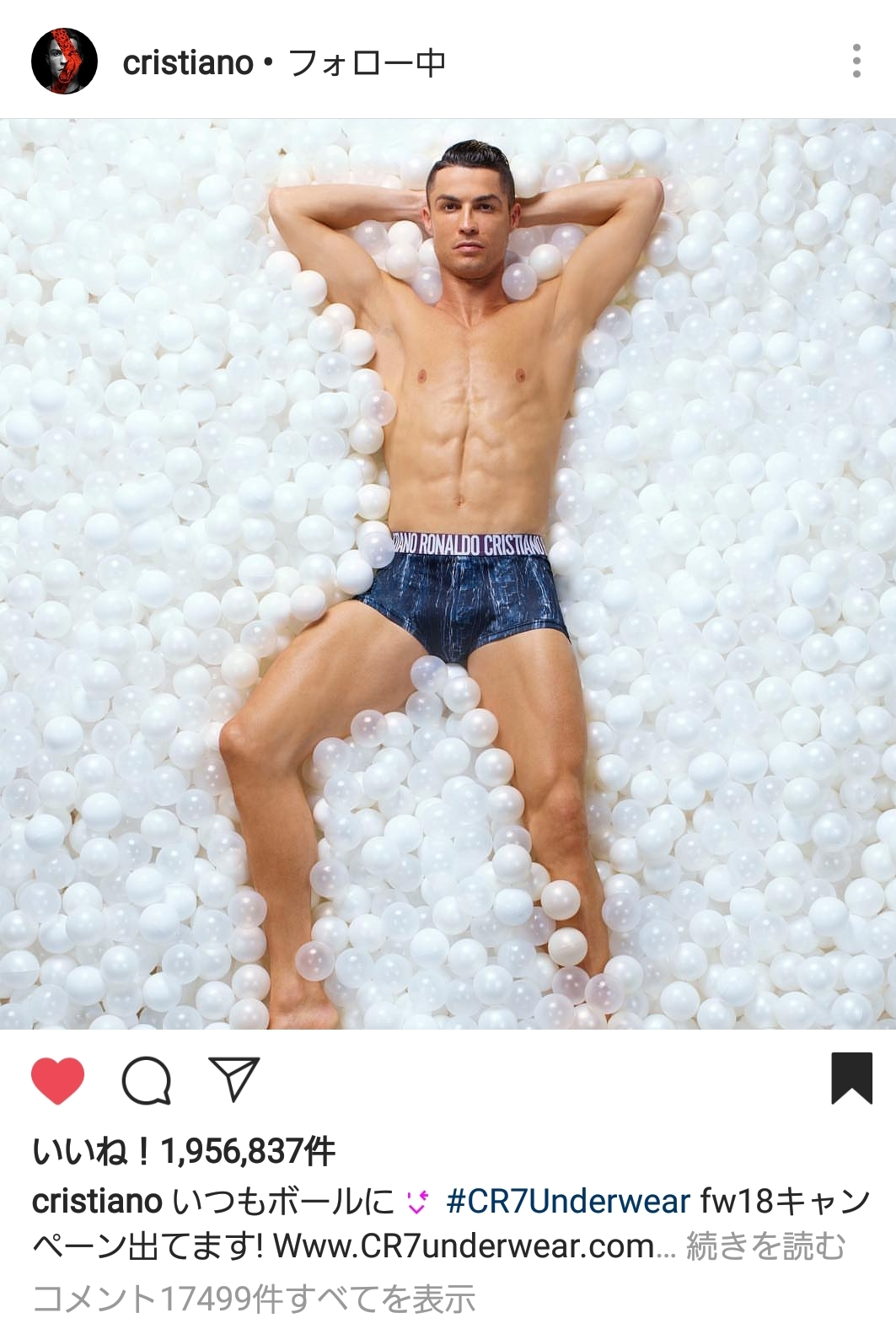This screenshot has width=896, height=1329.
Task: View the list of 1,956,837 likes
Action: (x=184, y=1150)
